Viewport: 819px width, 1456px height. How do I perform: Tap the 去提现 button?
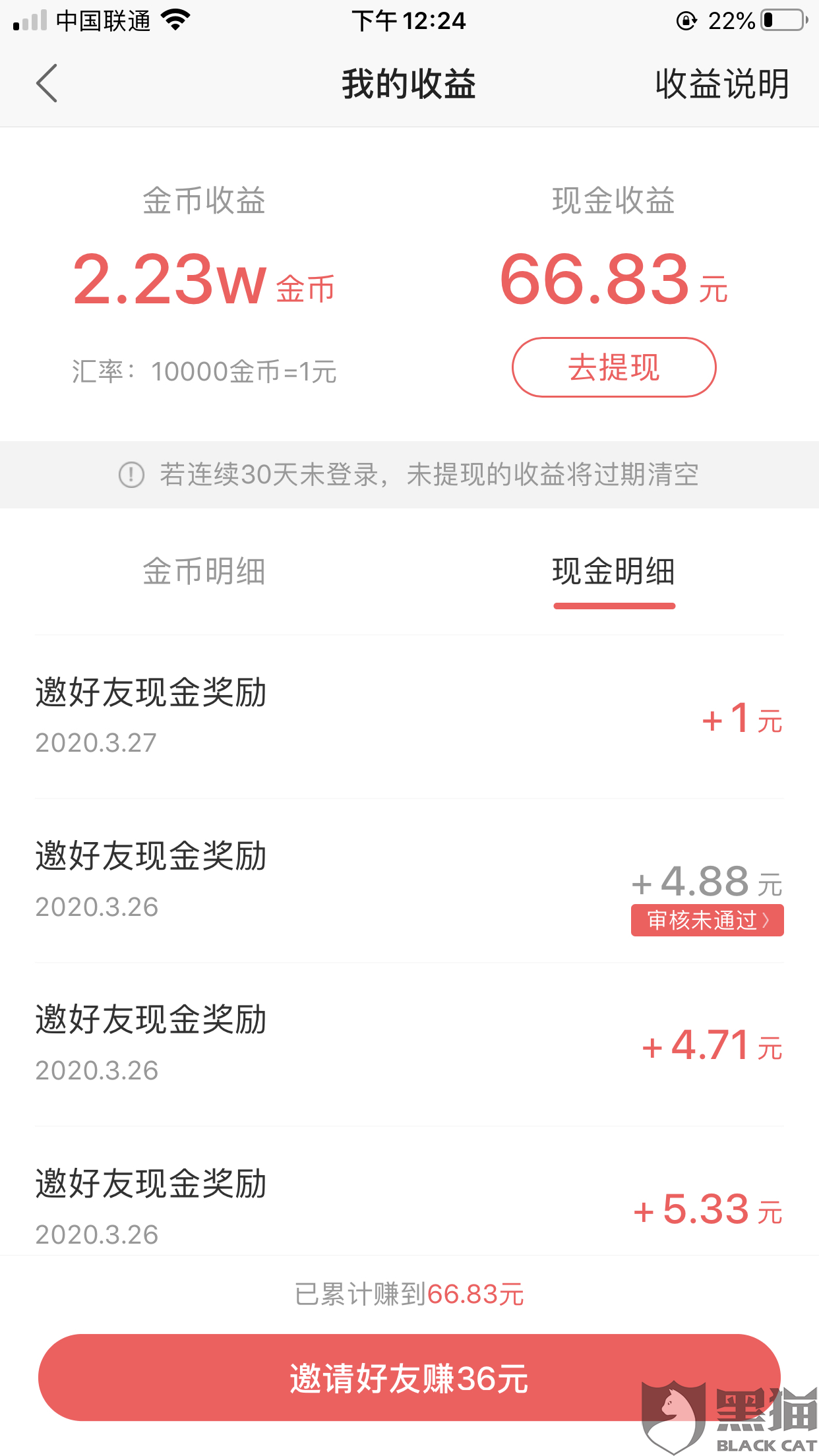[613, 367]
